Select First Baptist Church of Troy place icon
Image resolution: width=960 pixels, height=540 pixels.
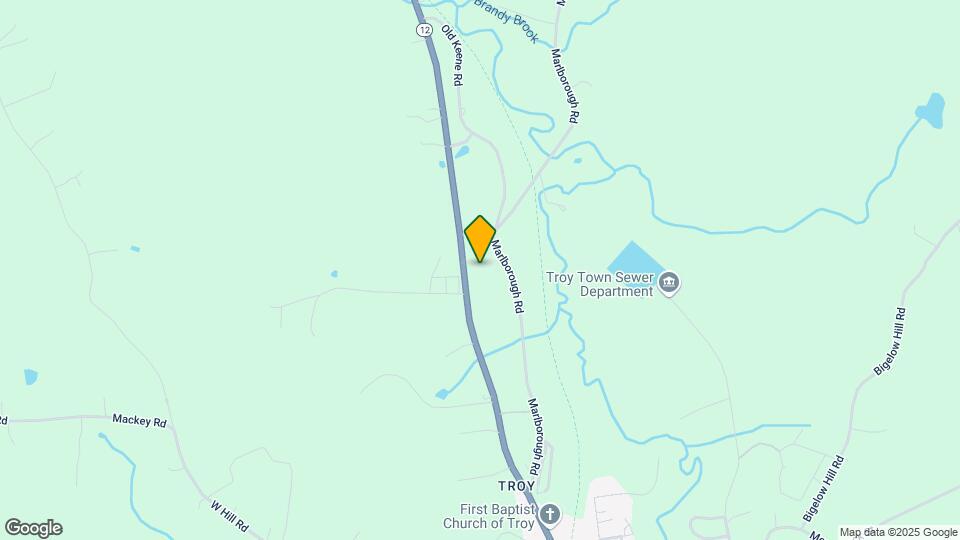[550, 515]
